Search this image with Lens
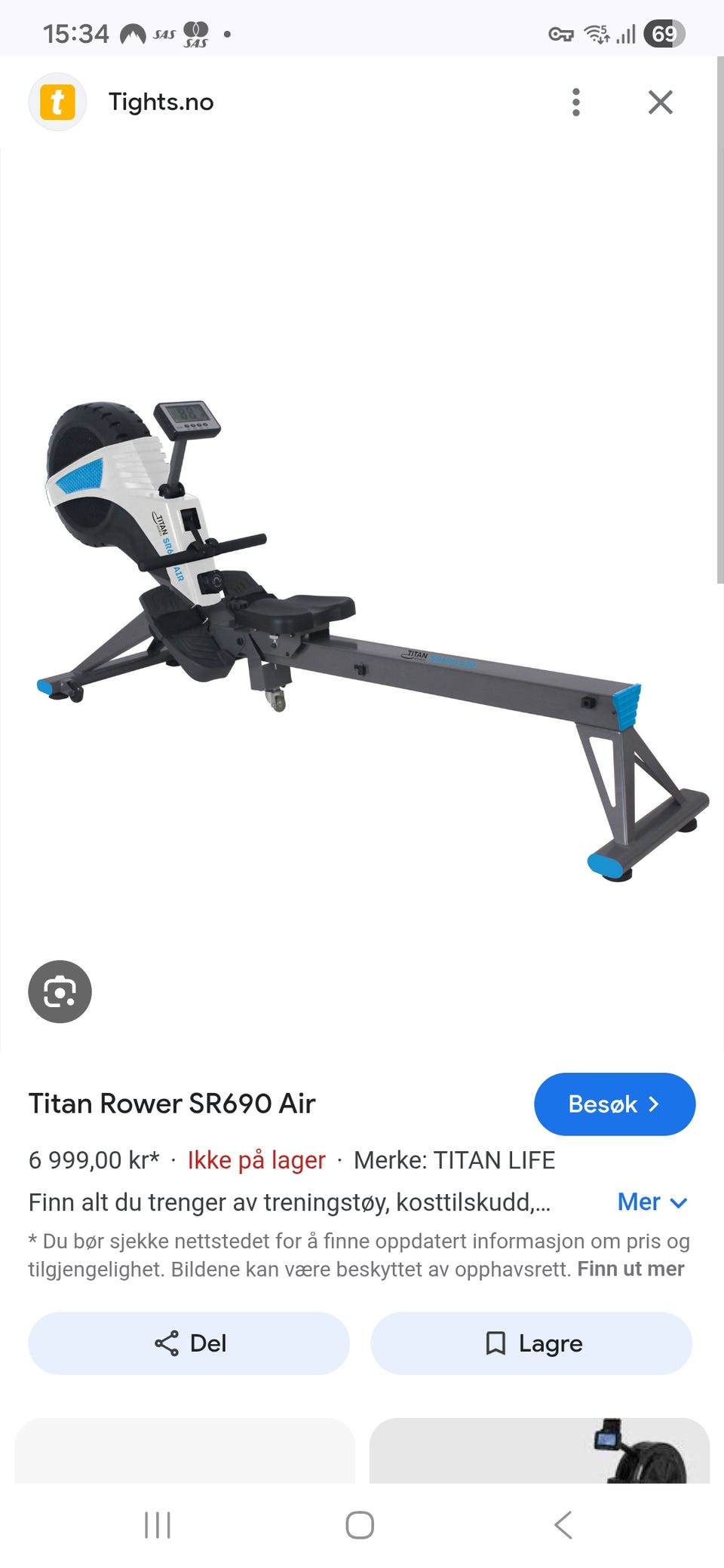The image size is (724, 1568). click(60, 991)
